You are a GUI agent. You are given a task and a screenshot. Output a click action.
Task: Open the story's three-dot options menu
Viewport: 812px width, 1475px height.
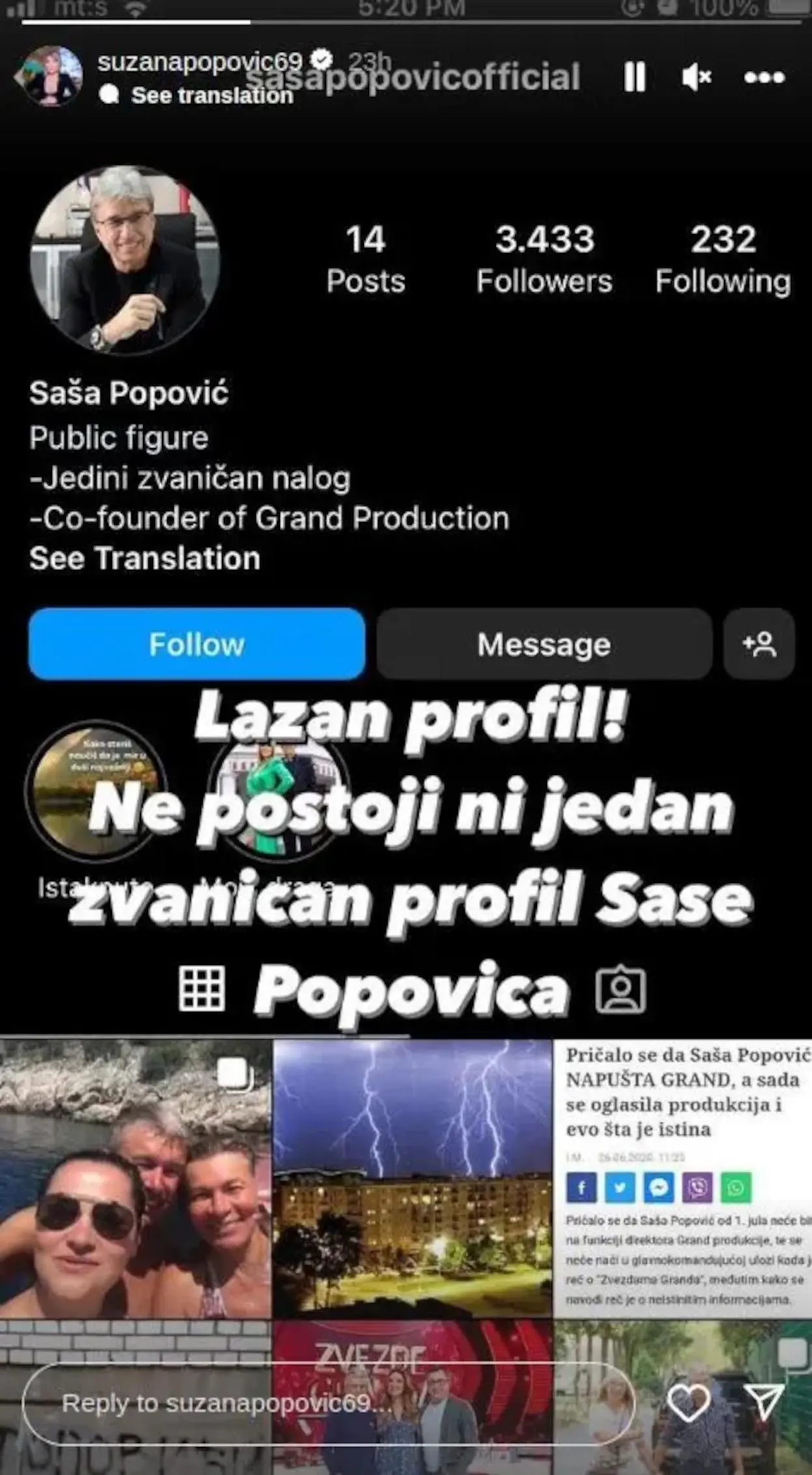coord(765,77)
